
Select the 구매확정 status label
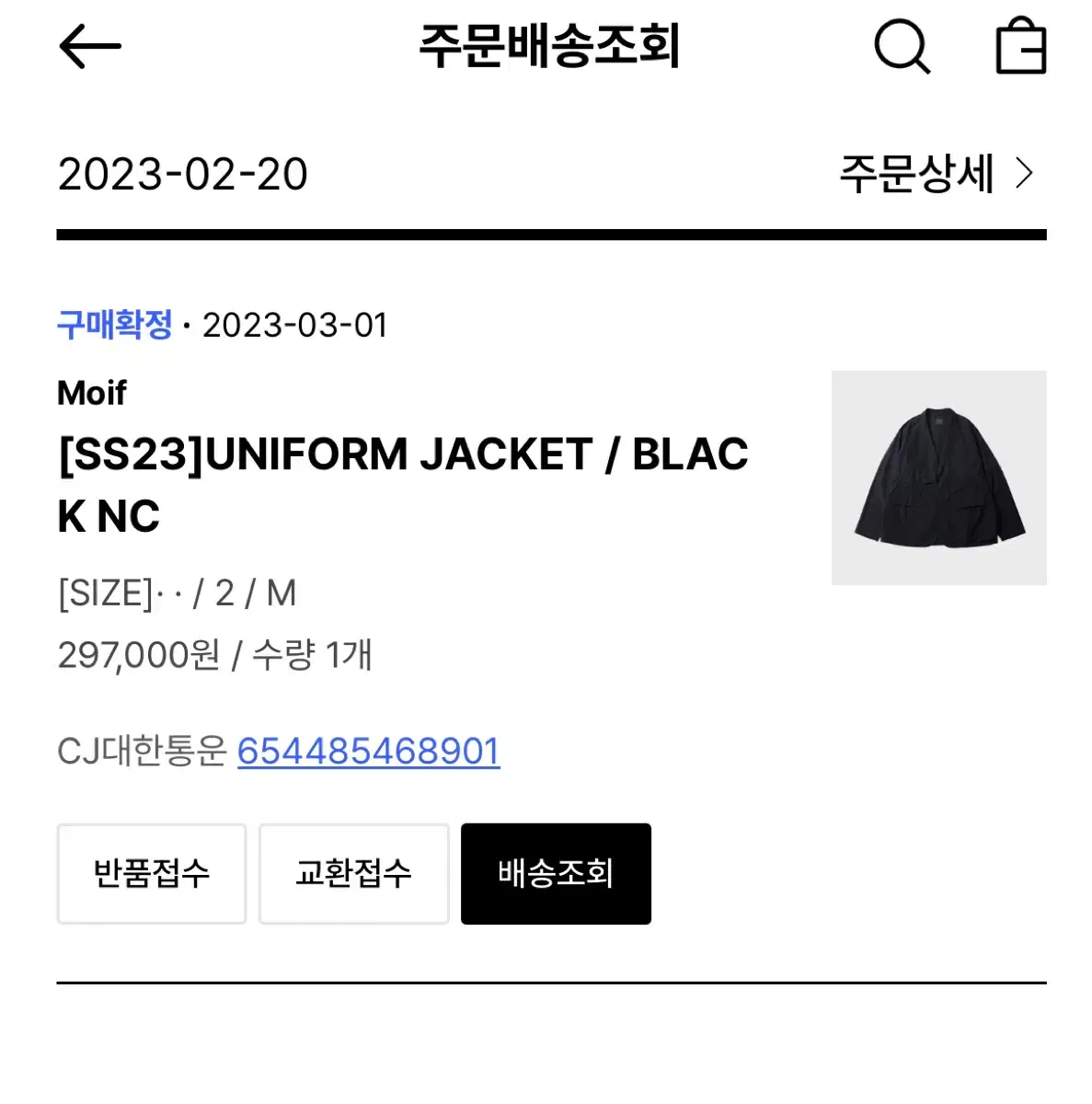tap(113, 324)
